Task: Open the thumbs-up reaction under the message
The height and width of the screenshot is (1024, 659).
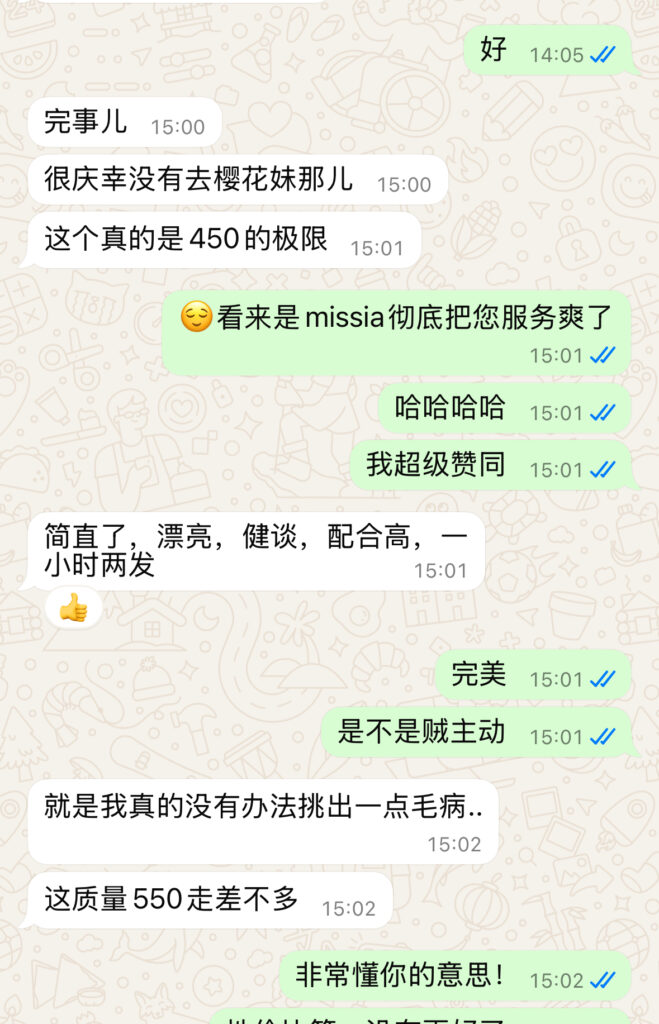Action: pos(73,608)
